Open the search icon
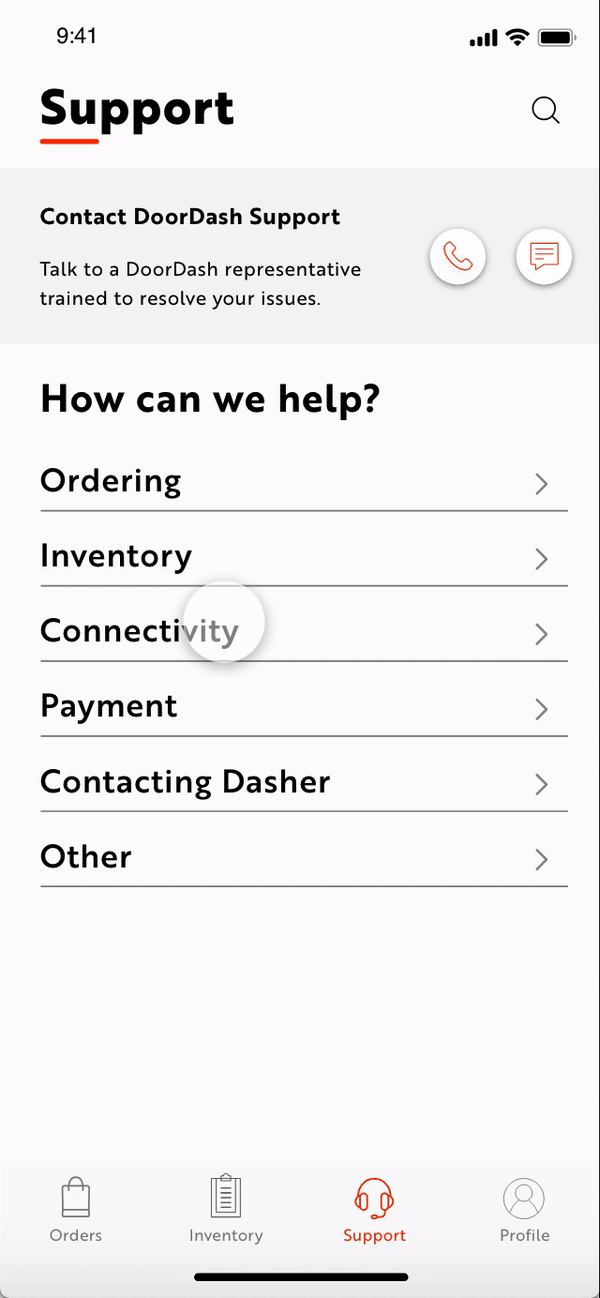 point(545,110)
